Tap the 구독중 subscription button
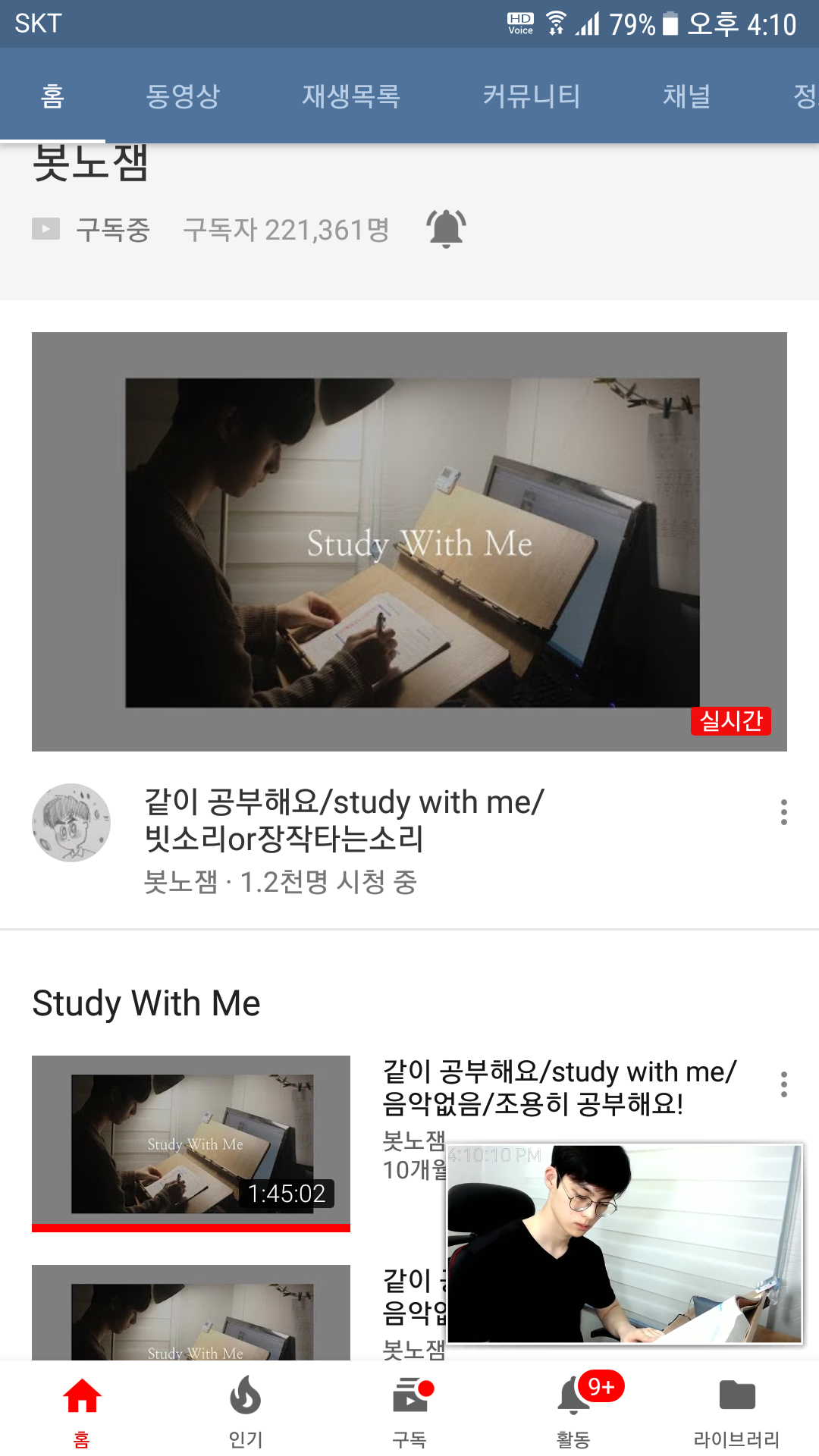Viewport: 819px width, 1456px height. click(93, 229)
